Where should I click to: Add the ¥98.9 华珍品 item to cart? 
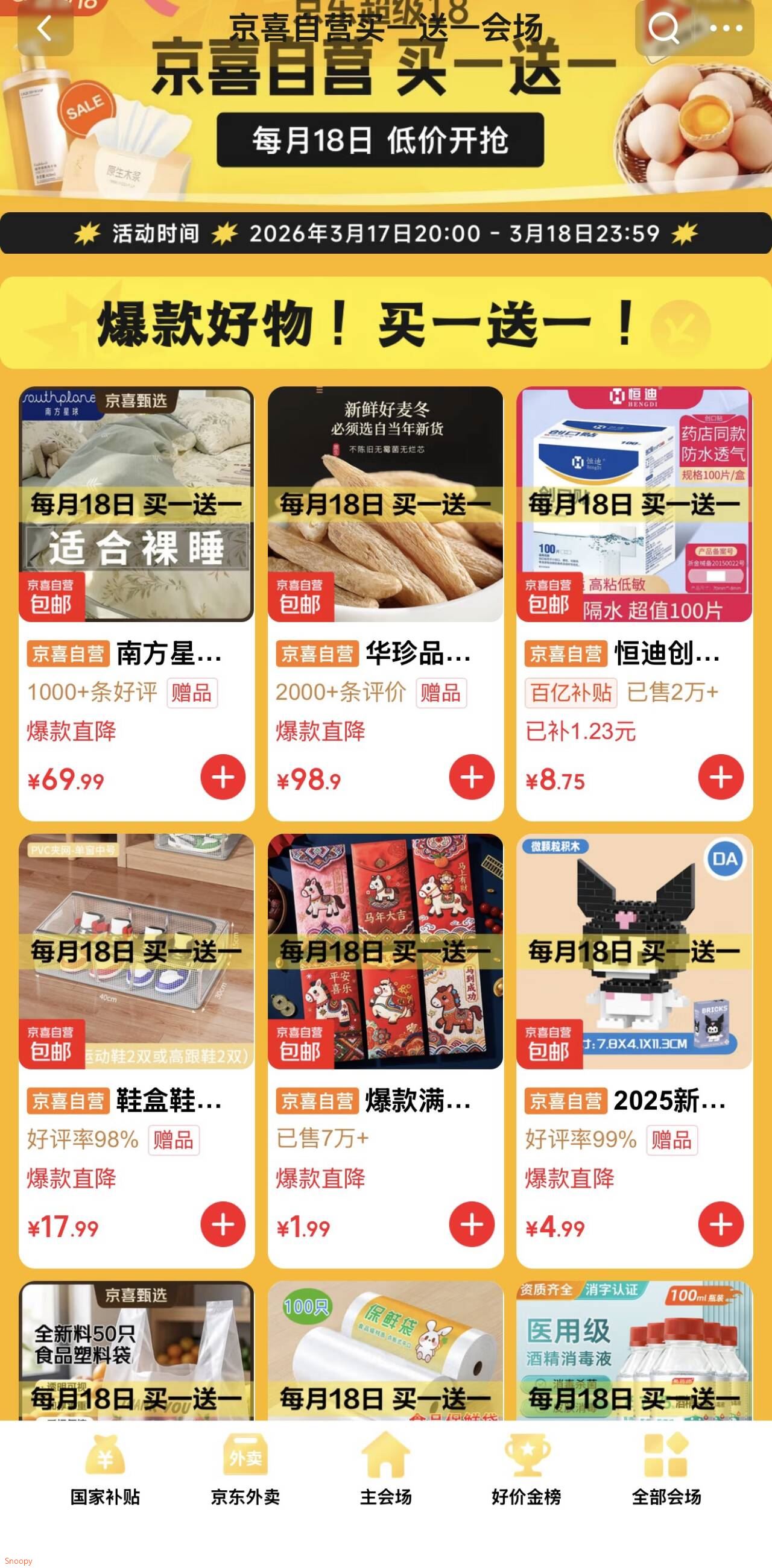point(471,777)
